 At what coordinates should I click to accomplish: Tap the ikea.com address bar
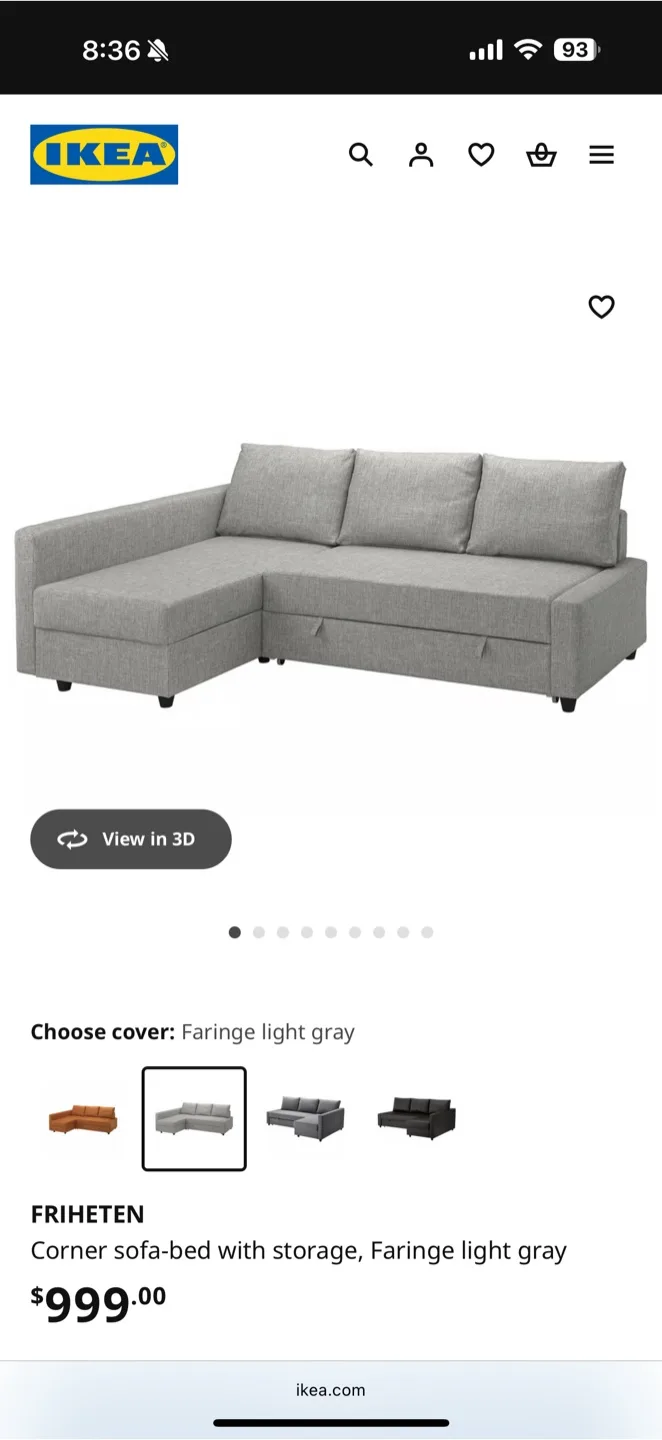[x=330, y=1390]
